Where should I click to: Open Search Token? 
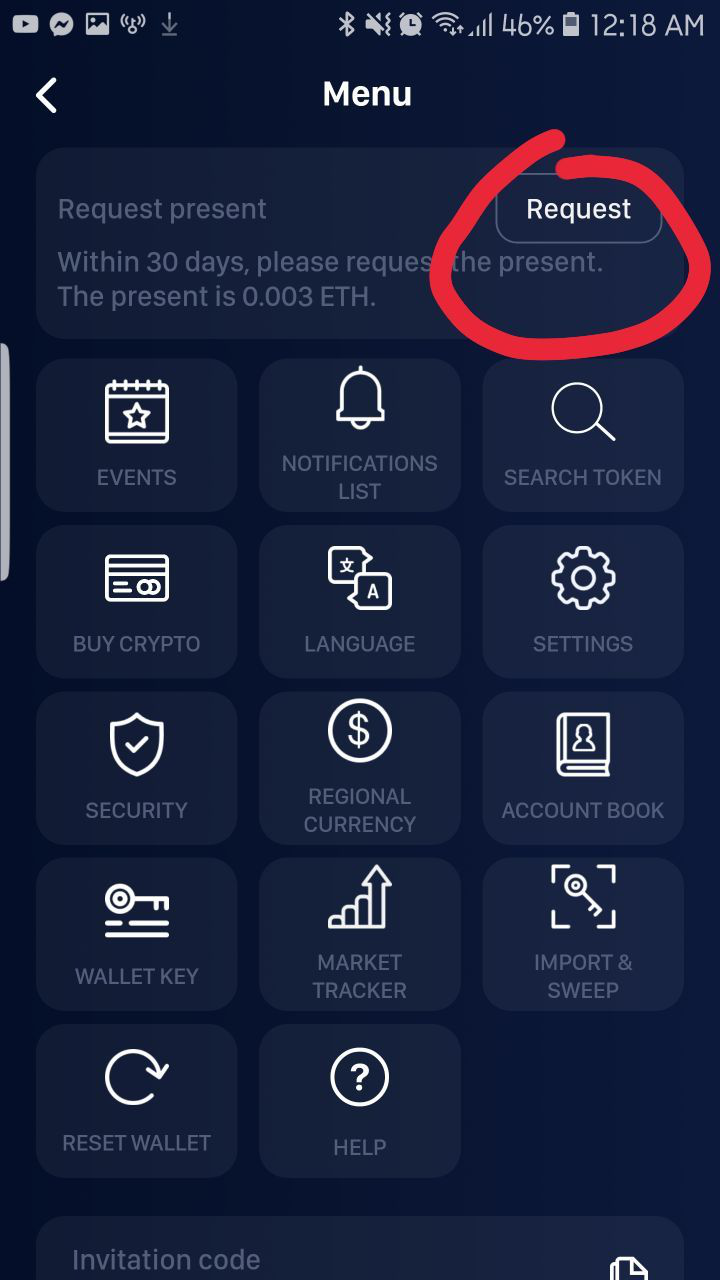click(583, 435)
